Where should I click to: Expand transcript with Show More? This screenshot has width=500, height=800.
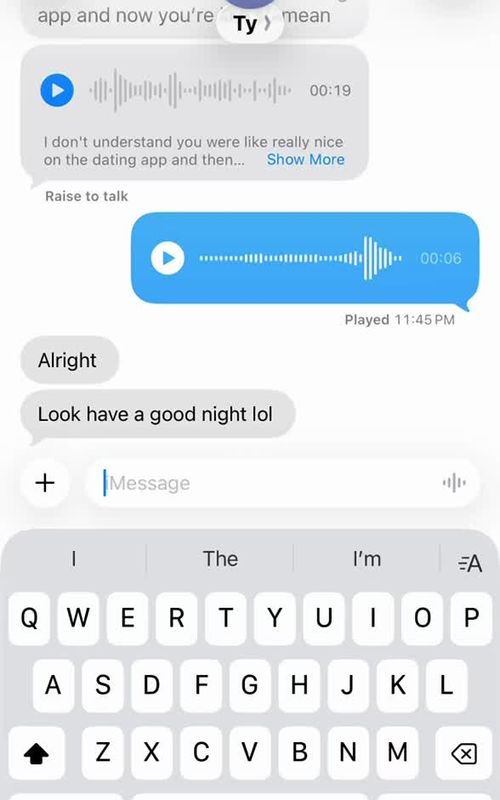pos(306,160)
